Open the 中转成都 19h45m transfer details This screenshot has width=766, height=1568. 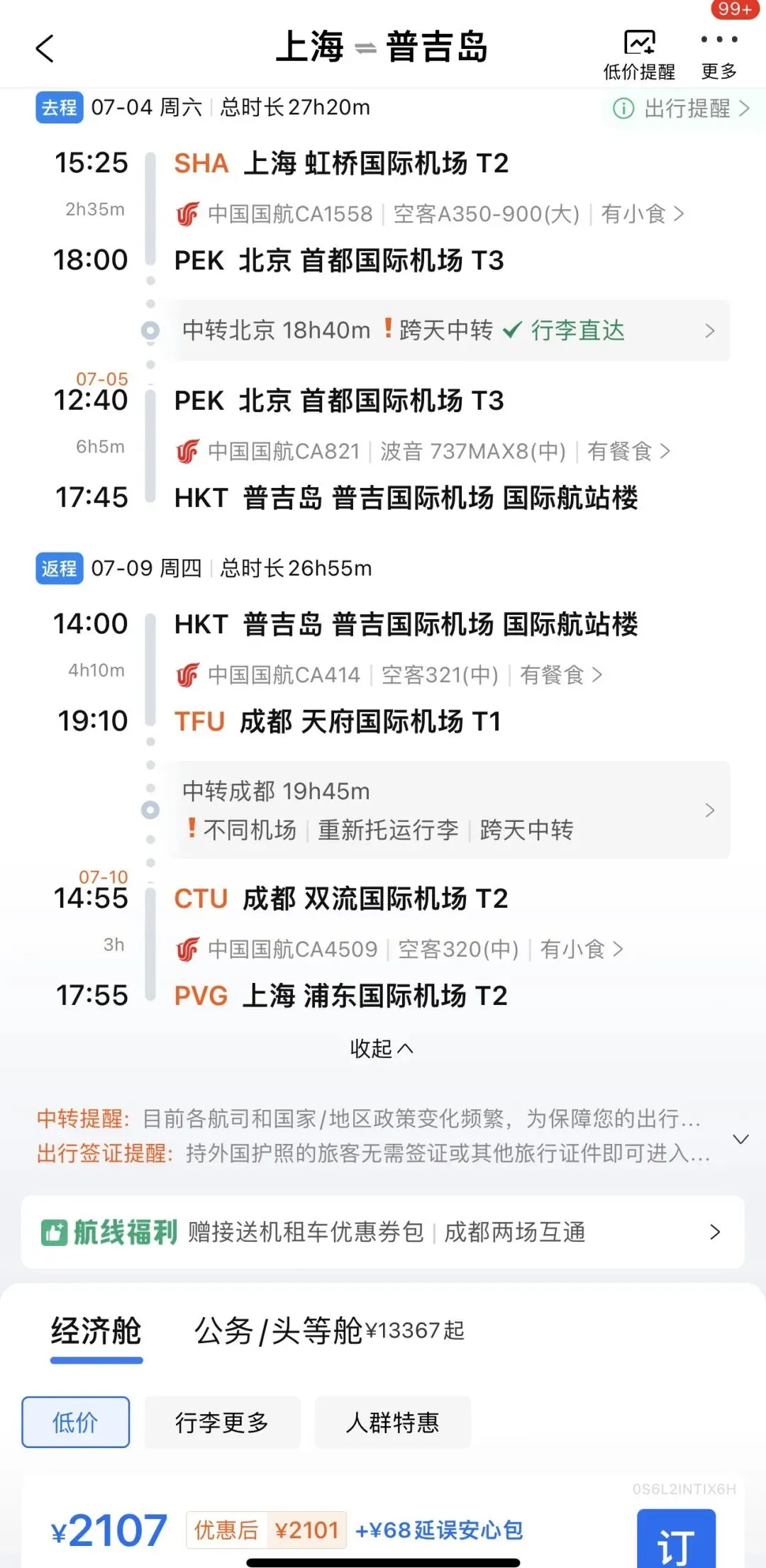(447, 810)
